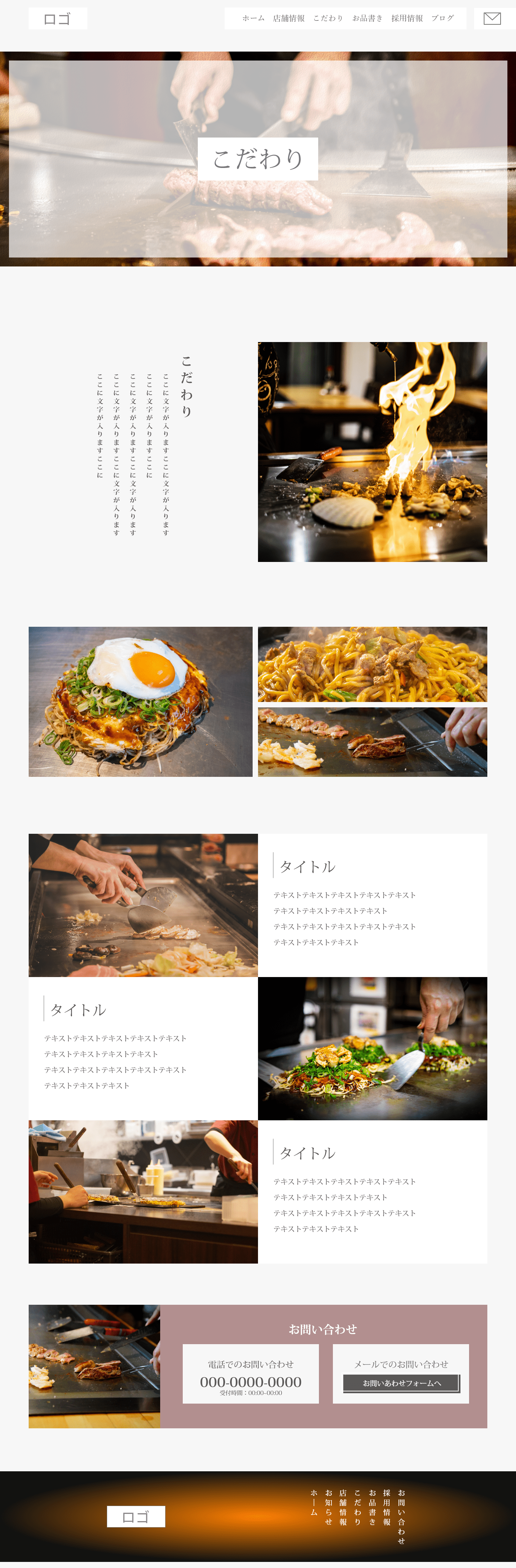The height and width of the screenshot is (1568, 516).
Task: Open 店舗情報 in the footer menu
Action: point(343,1506)
